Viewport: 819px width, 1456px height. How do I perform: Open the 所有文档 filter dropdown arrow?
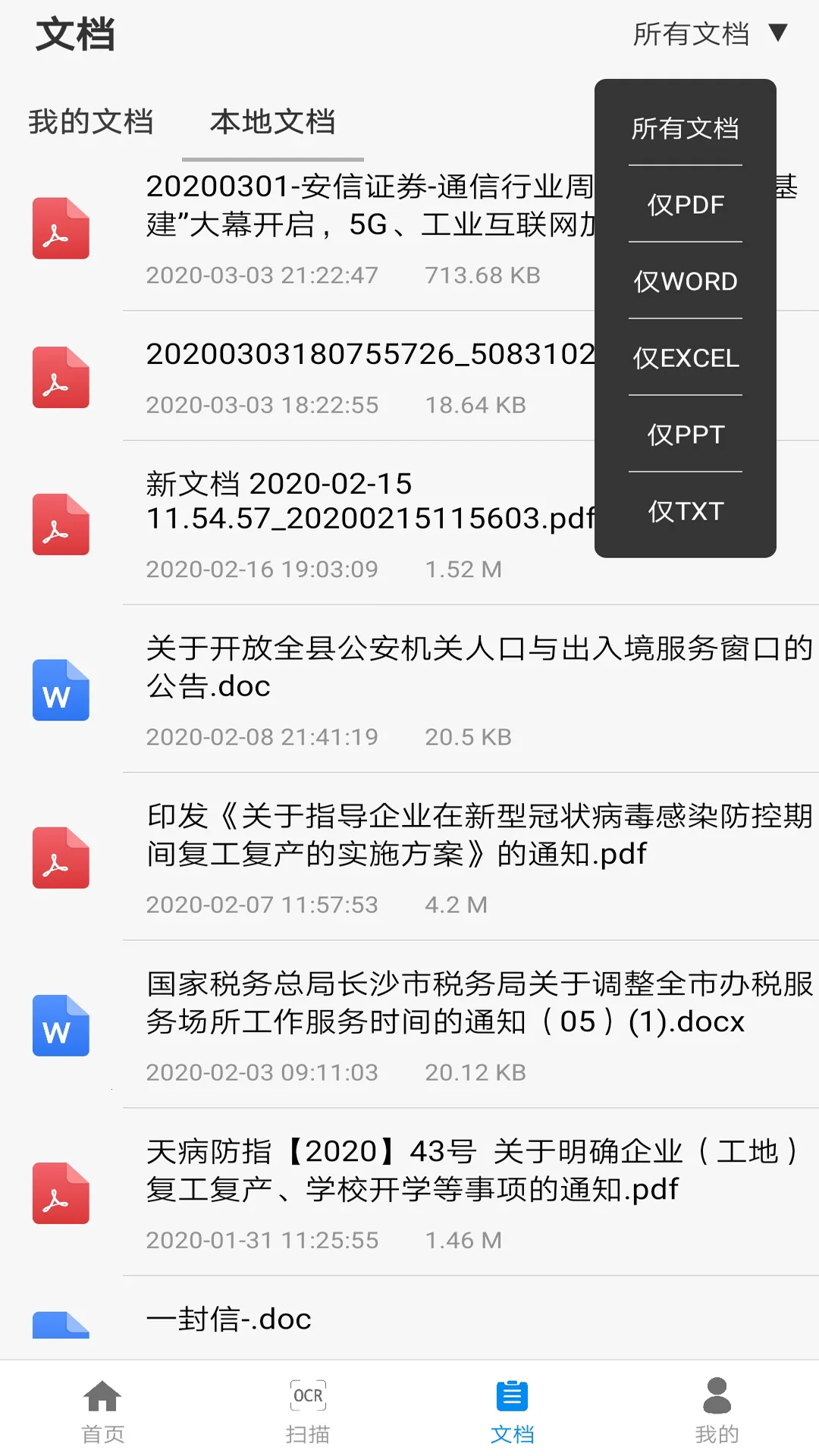point(779,33)
